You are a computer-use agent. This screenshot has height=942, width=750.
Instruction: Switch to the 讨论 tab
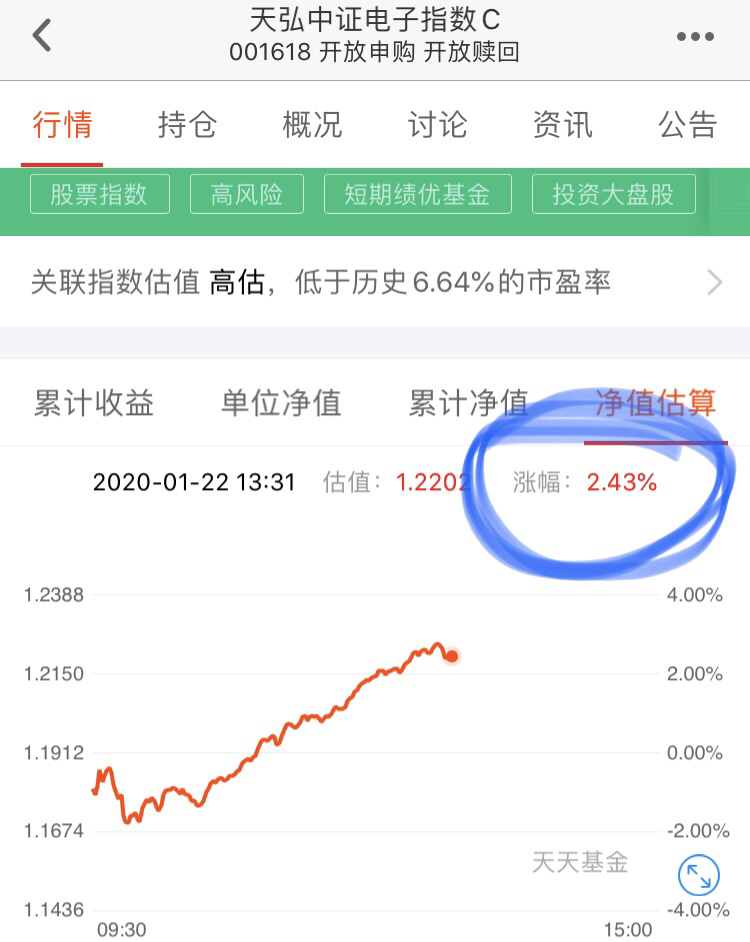[x=437, y=124]
